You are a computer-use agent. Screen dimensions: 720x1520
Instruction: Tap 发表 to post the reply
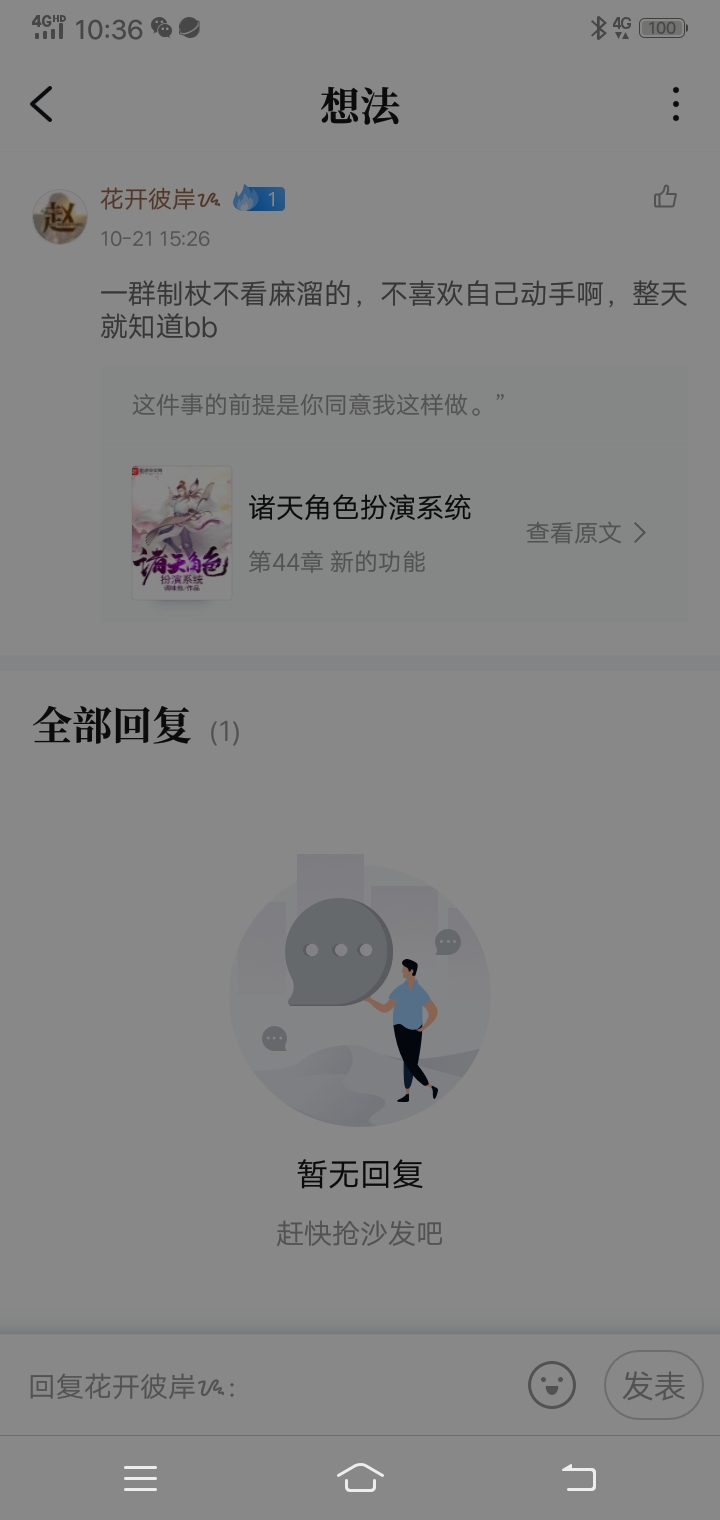pyautogui.click(x=653, y=1386)
